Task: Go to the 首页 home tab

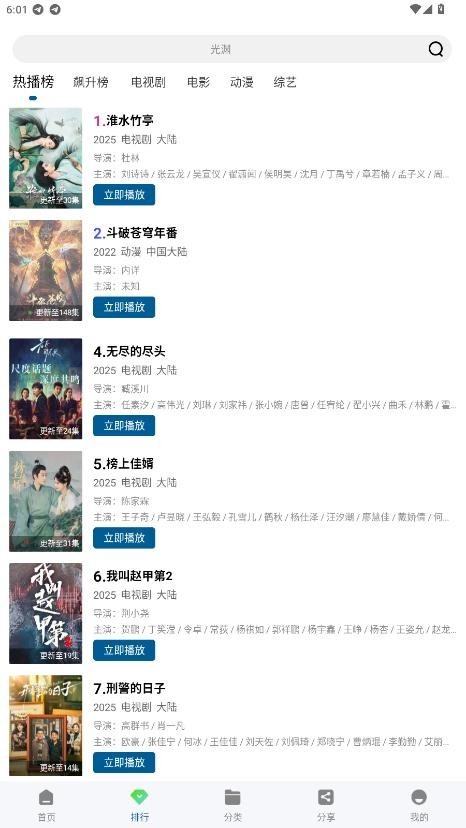Action: pos(46,805)
